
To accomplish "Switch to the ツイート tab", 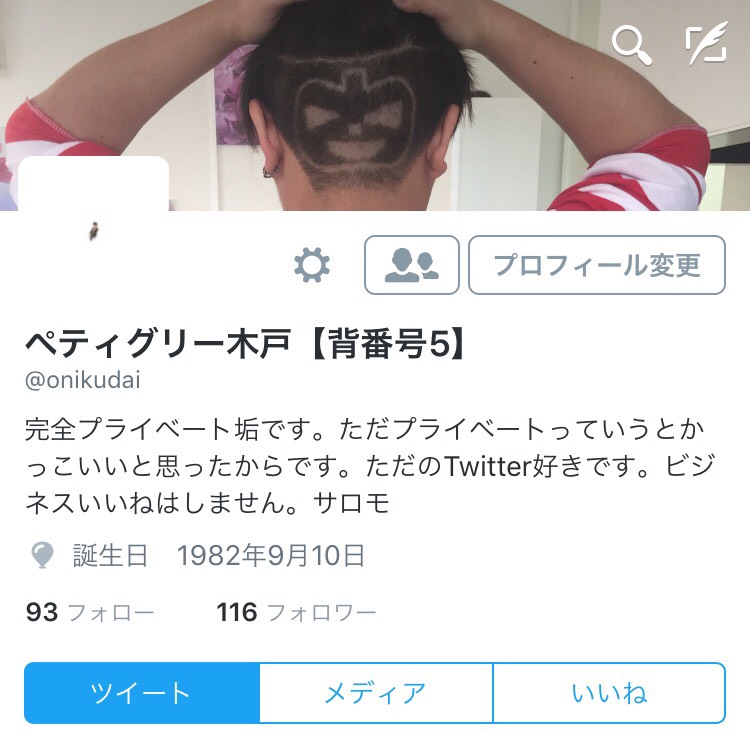I will 141,693.
